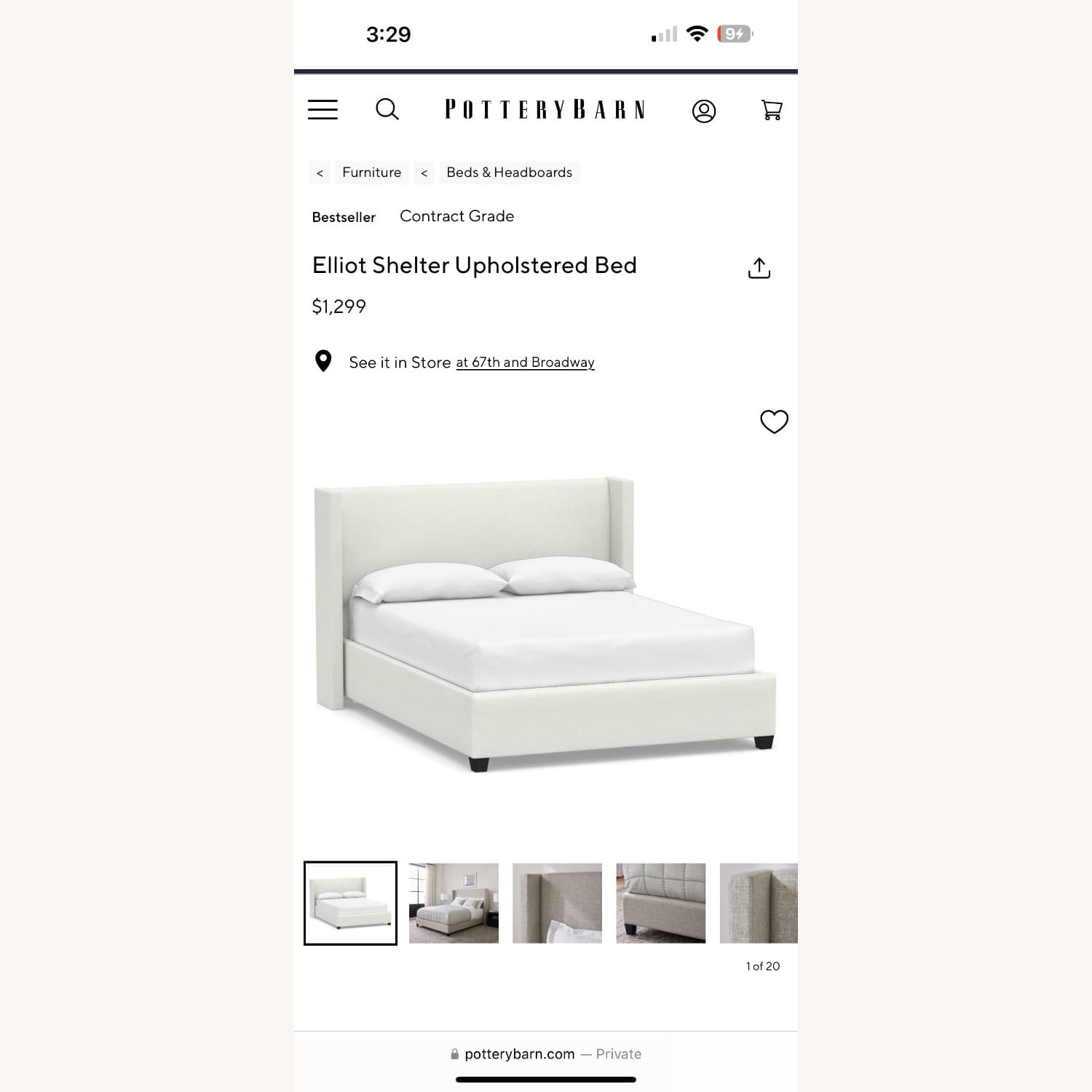Go back to the Furniture category
This screenshot has width=1092, height=1092.
coord(371,173)
